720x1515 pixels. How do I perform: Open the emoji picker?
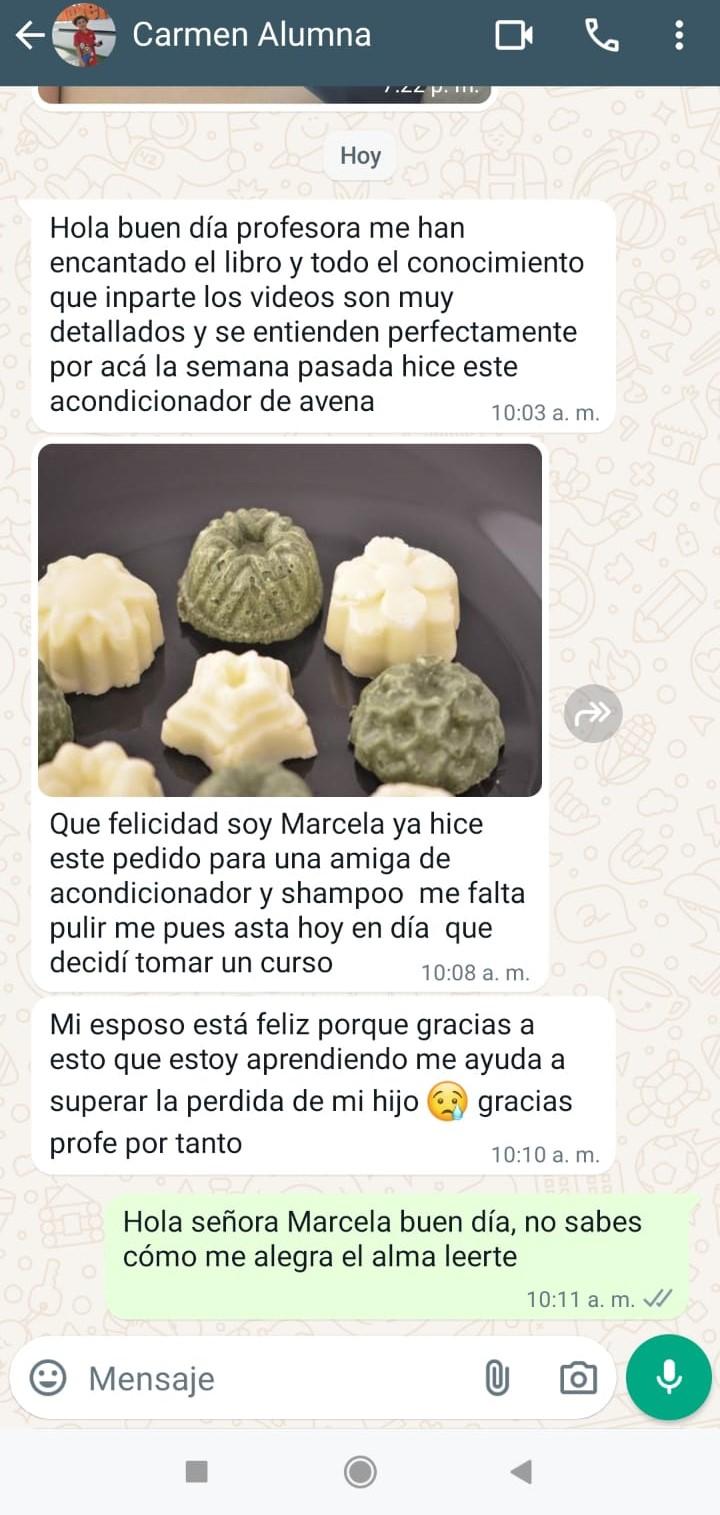(x=48, y=1378)
